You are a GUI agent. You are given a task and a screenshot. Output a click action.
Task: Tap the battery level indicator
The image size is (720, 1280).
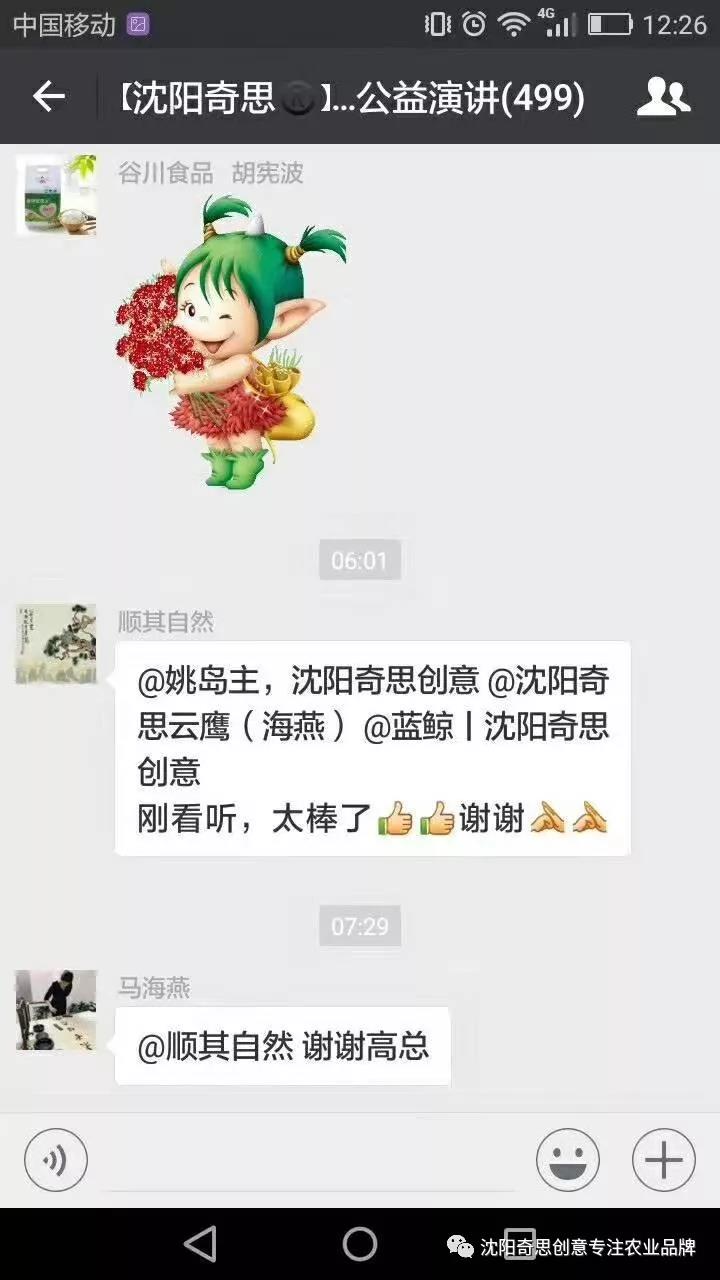coord(610,22)
